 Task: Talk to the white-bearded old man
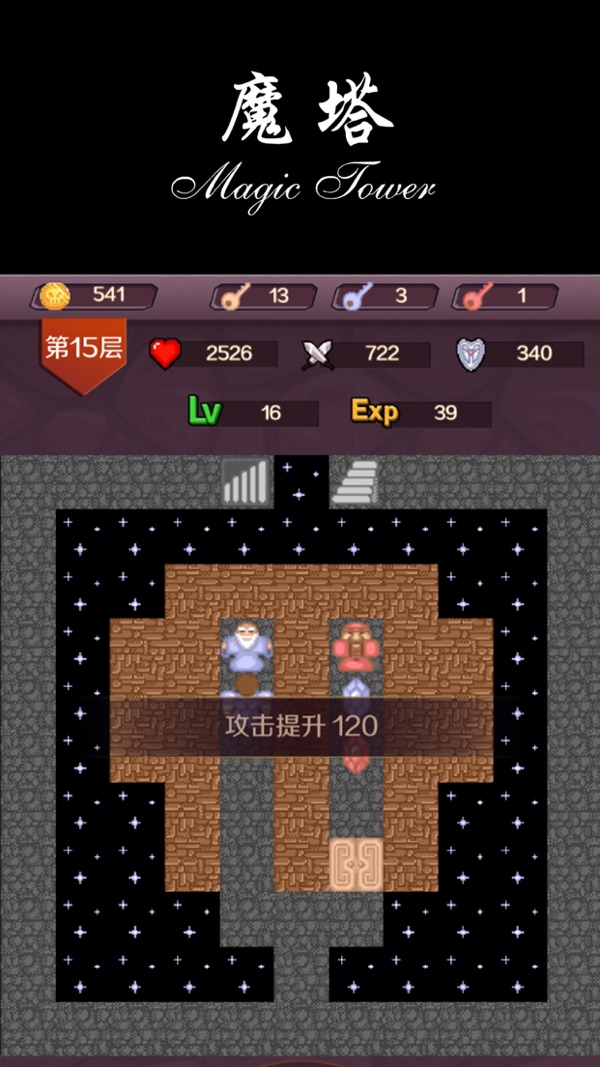click(x=246, y=646)
